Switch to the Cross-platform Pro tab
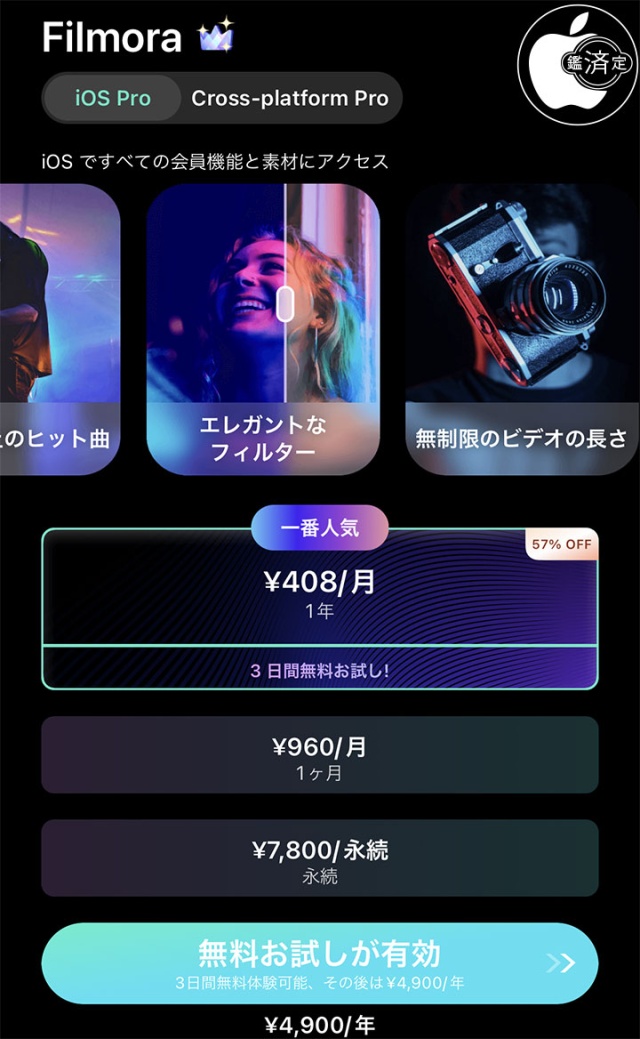Image resolution: width=640 pixels, height=1039 pixels. coord(289,98)
